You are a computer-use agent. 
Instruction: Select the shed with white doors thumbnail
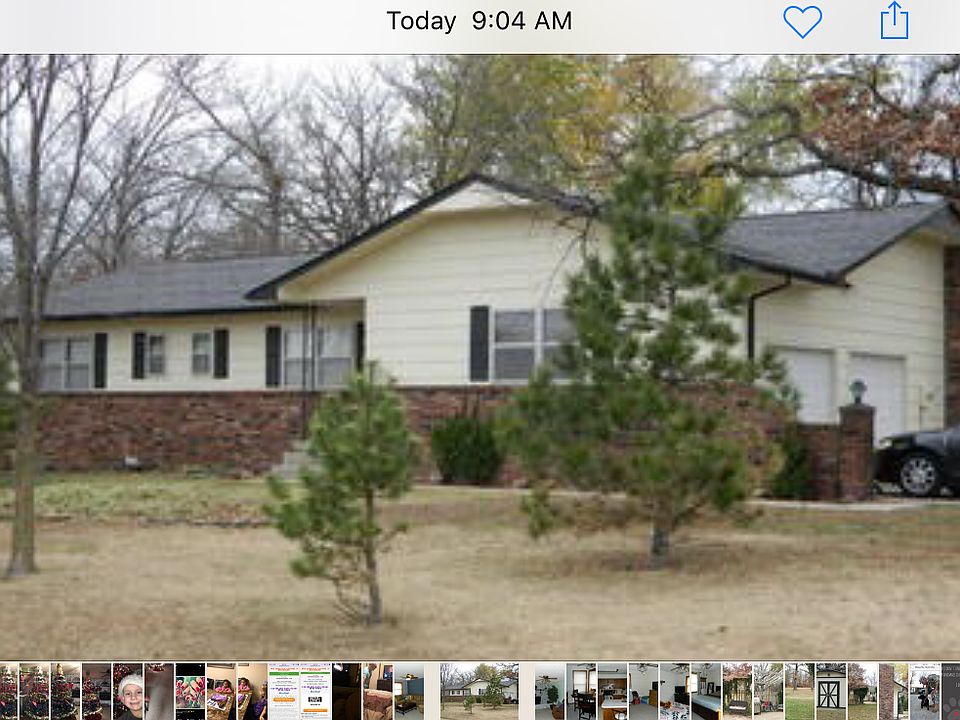coord(830,691)
